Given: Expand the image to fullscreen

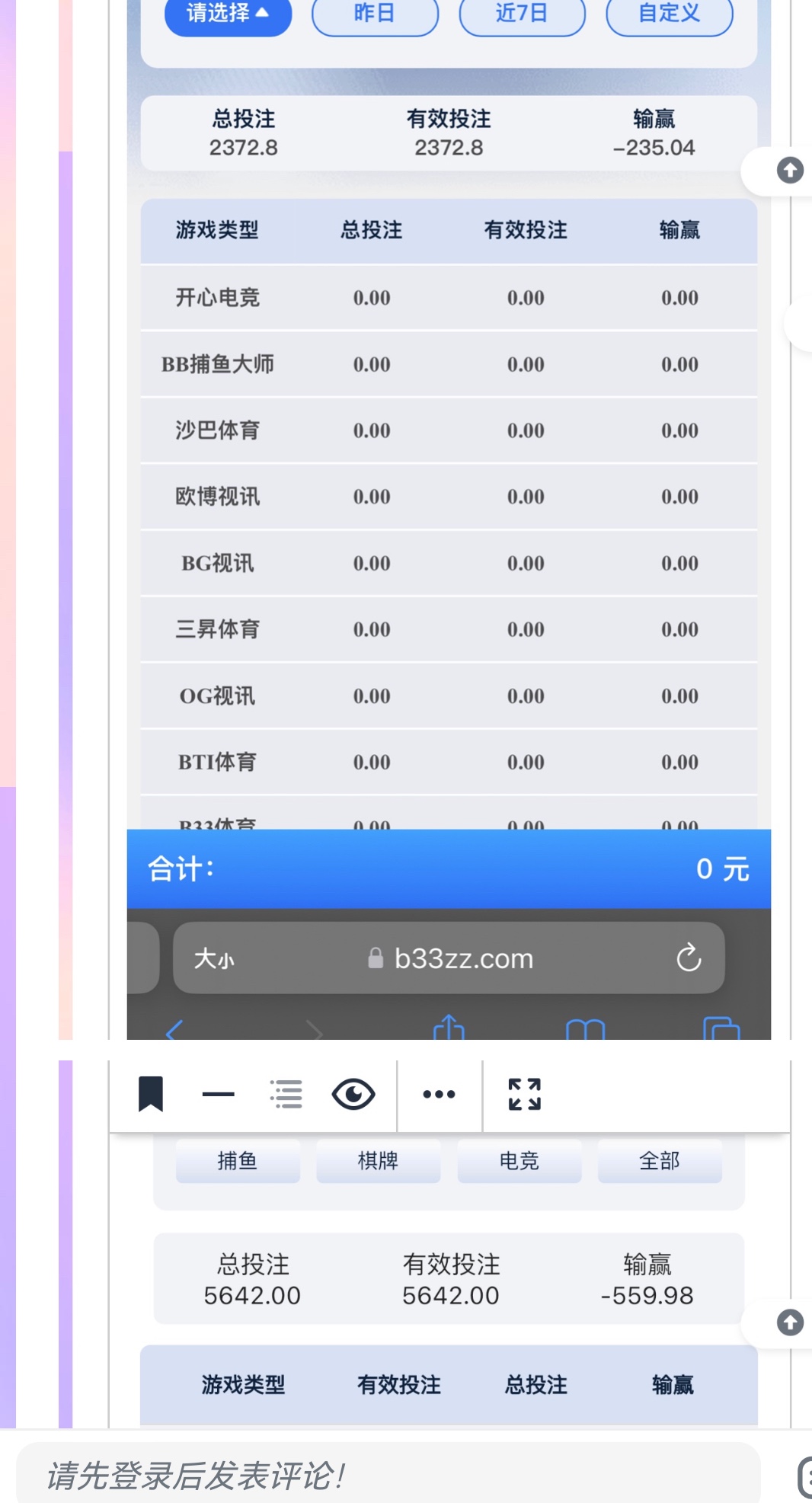Looking at the screenshot, I should tap(525, 1095).
